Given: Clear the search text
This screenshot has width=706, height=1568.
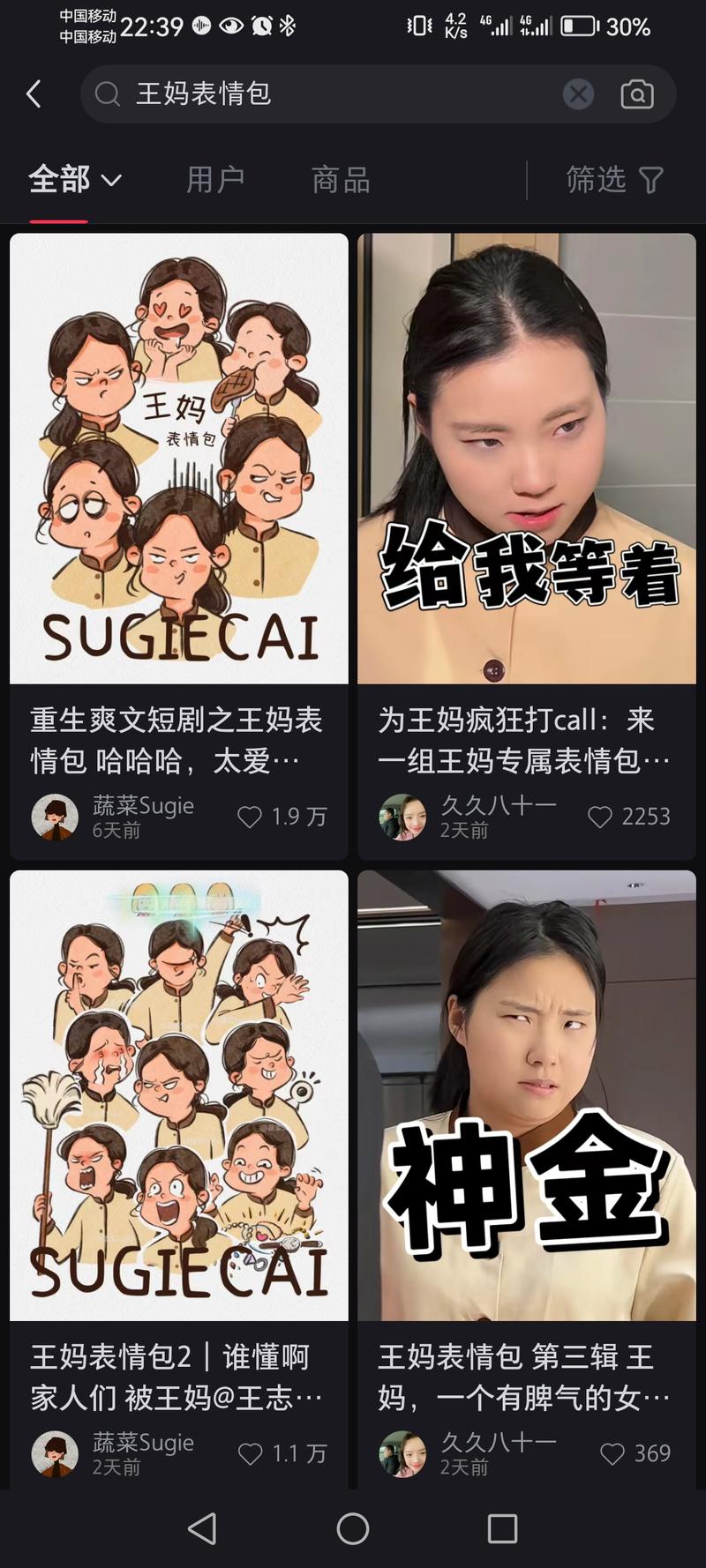Looking at the screenshot, I should point(578,93).
